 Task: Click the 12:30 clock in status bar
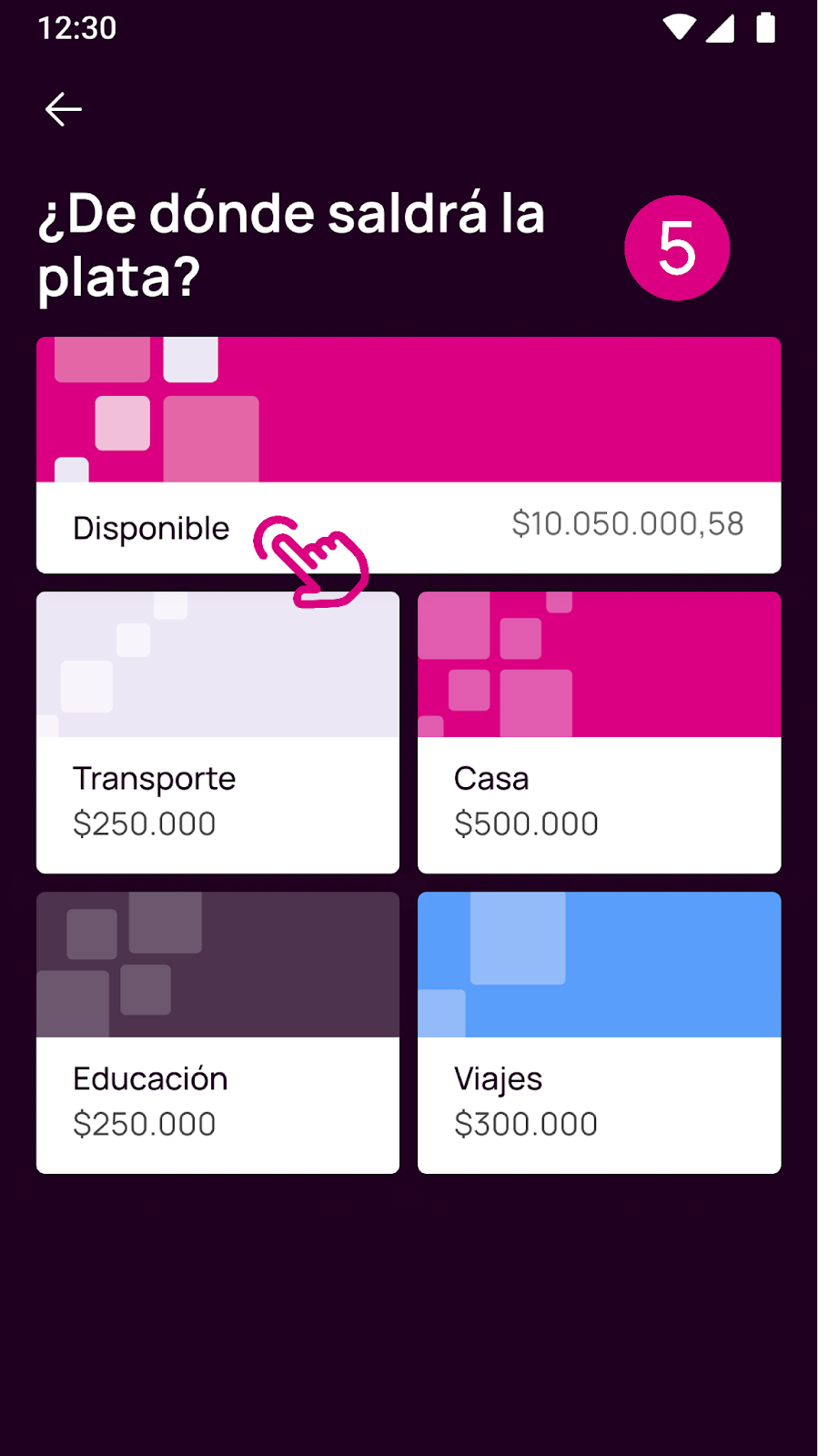pos(76,28)
